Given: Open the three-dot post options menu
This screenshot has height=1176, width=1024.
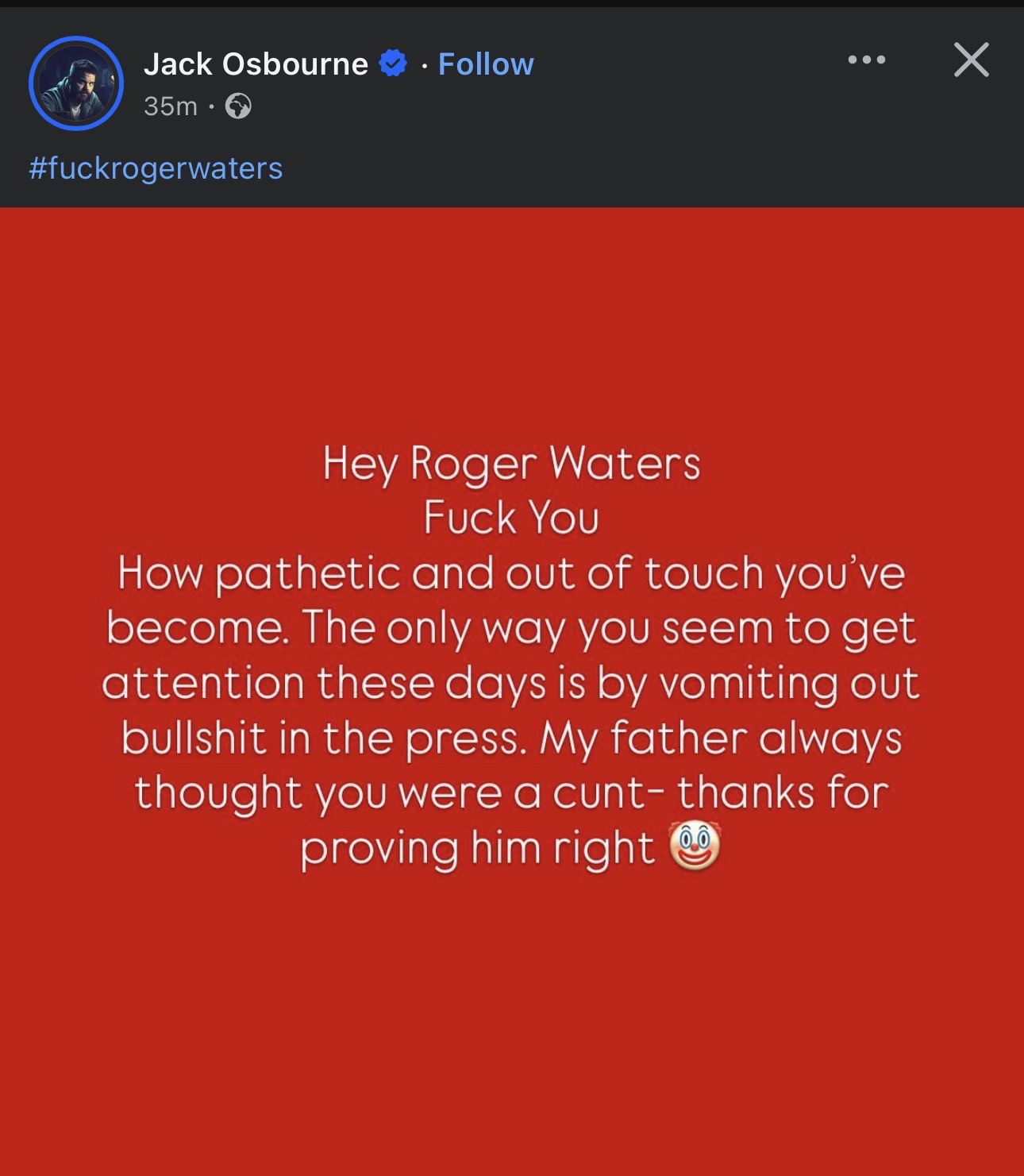Looking at the screenshot, I should pos(866,60).
